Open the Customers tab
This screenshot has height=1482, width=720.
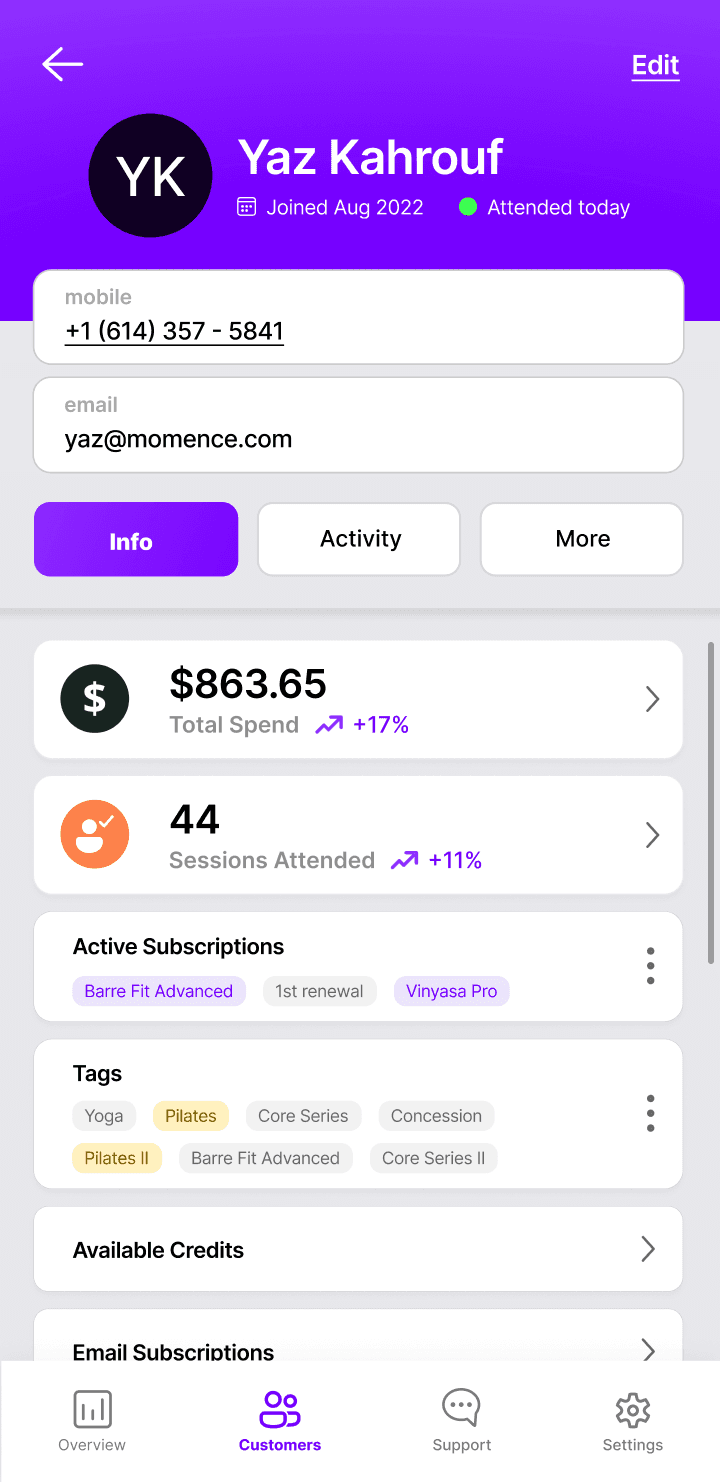point(280,1420)
